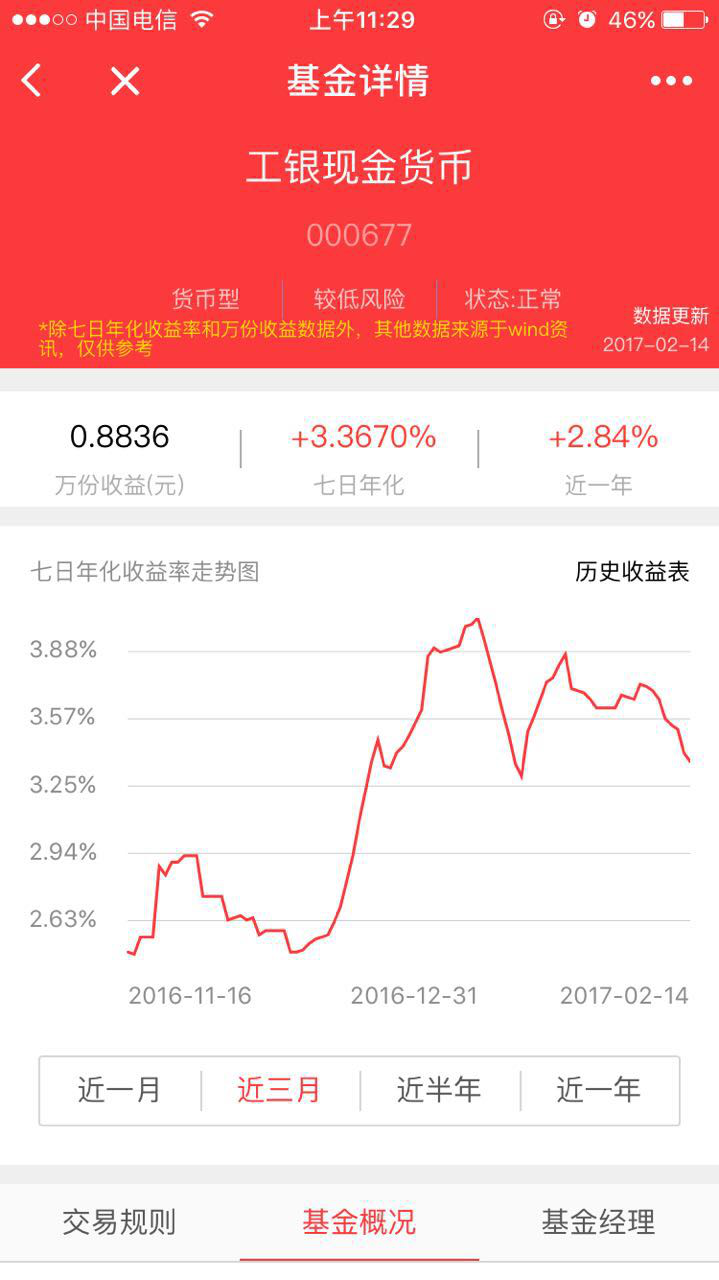Close the fund details page
The width and height of the screenshot is (719, 1280).
(x=125, y=81)
